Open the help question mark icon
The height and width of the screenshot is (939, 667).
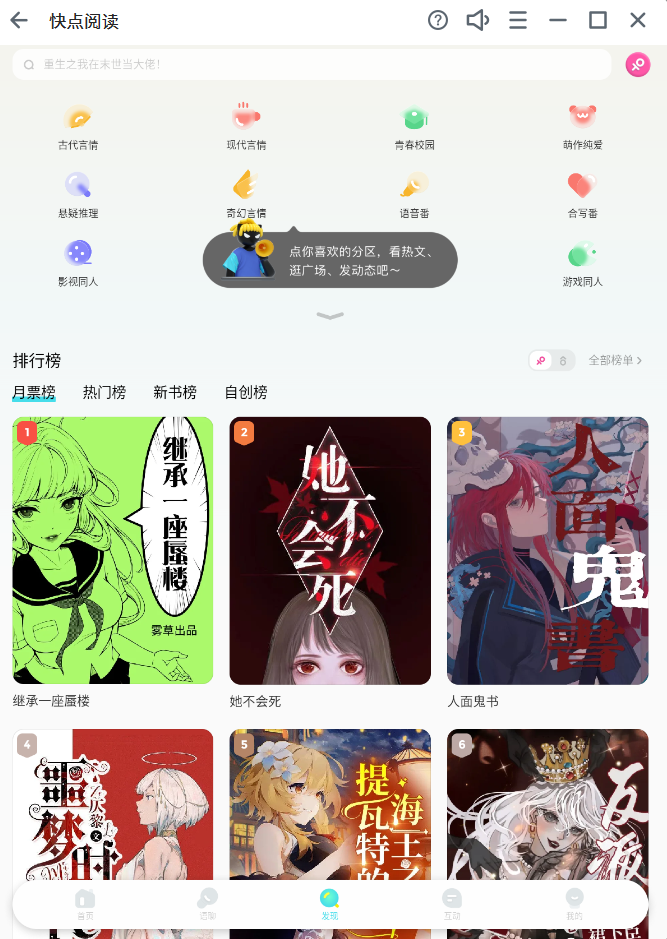coord(438,21)
